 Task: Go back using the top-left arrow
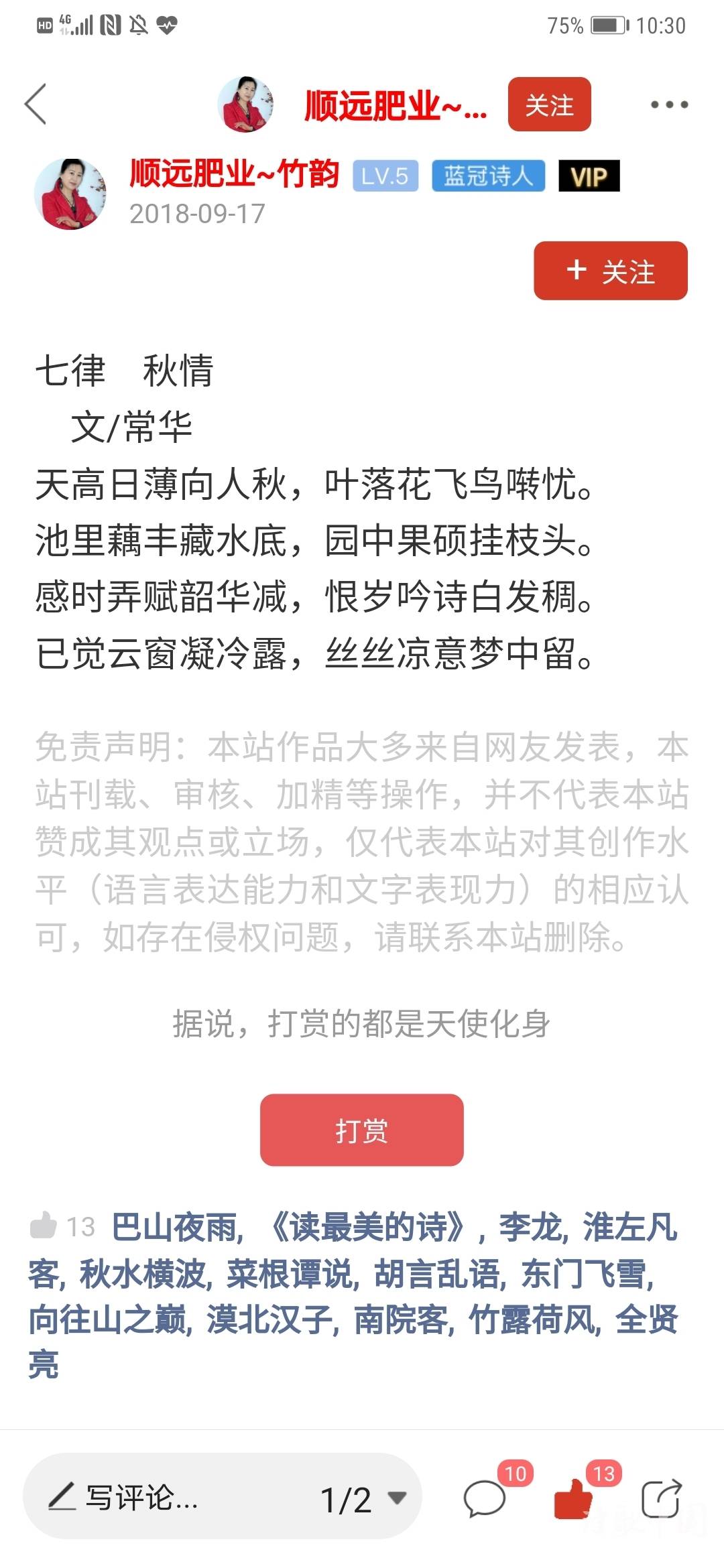pos(36,104)
